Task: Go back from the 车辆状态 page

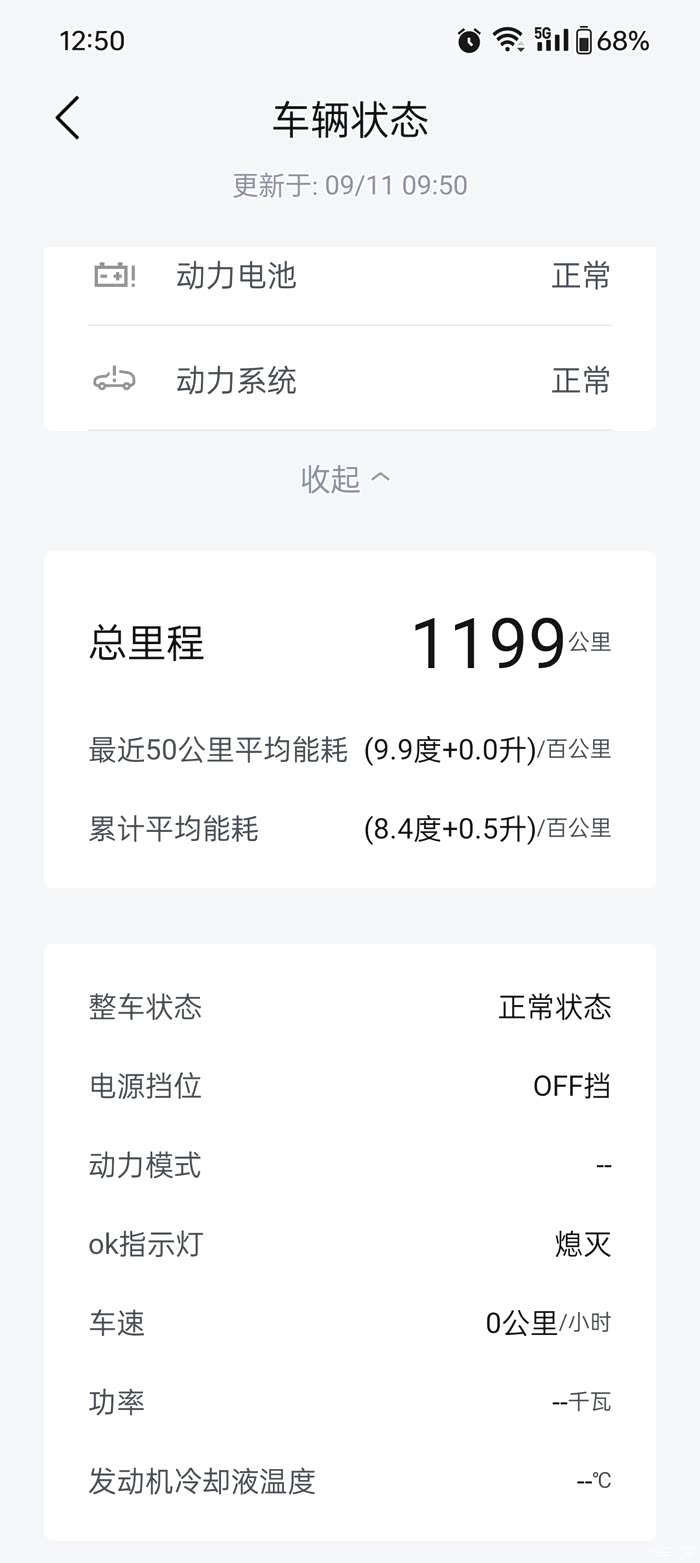Action: click(68, 119)
